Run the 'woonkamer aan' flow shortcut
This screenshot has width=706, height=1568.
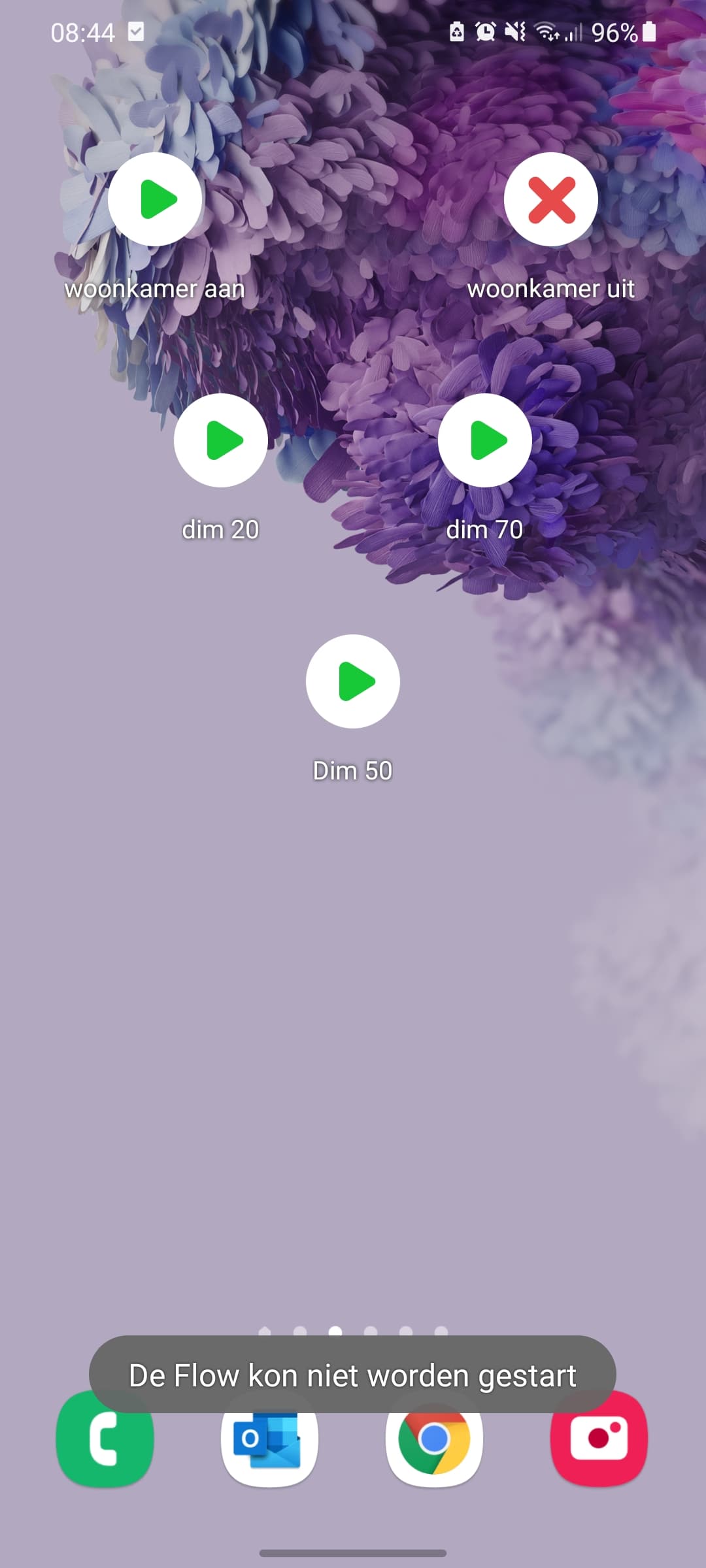pyautogui.click(x=155, y=199)
